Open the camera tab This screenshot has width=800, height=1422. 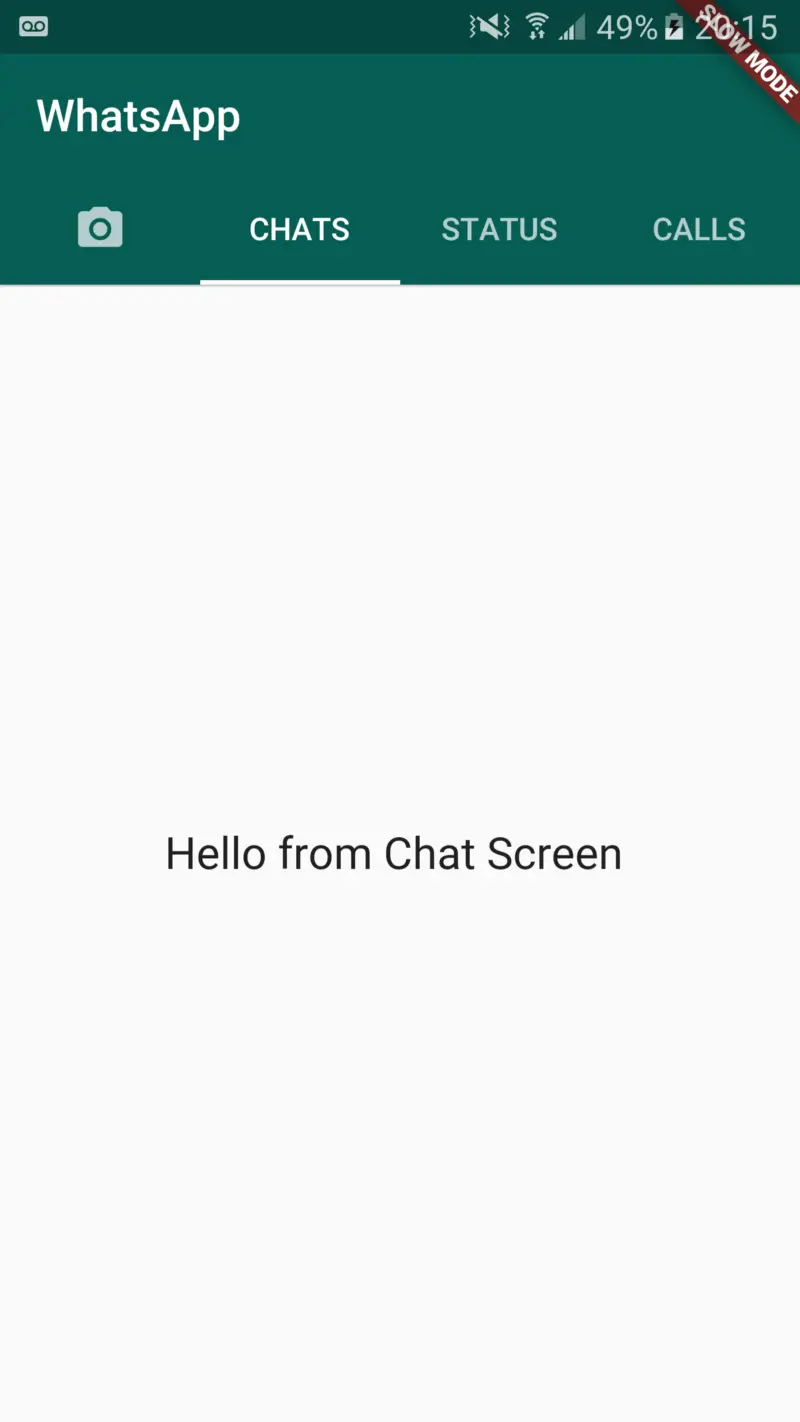click(x=100, y=229)
